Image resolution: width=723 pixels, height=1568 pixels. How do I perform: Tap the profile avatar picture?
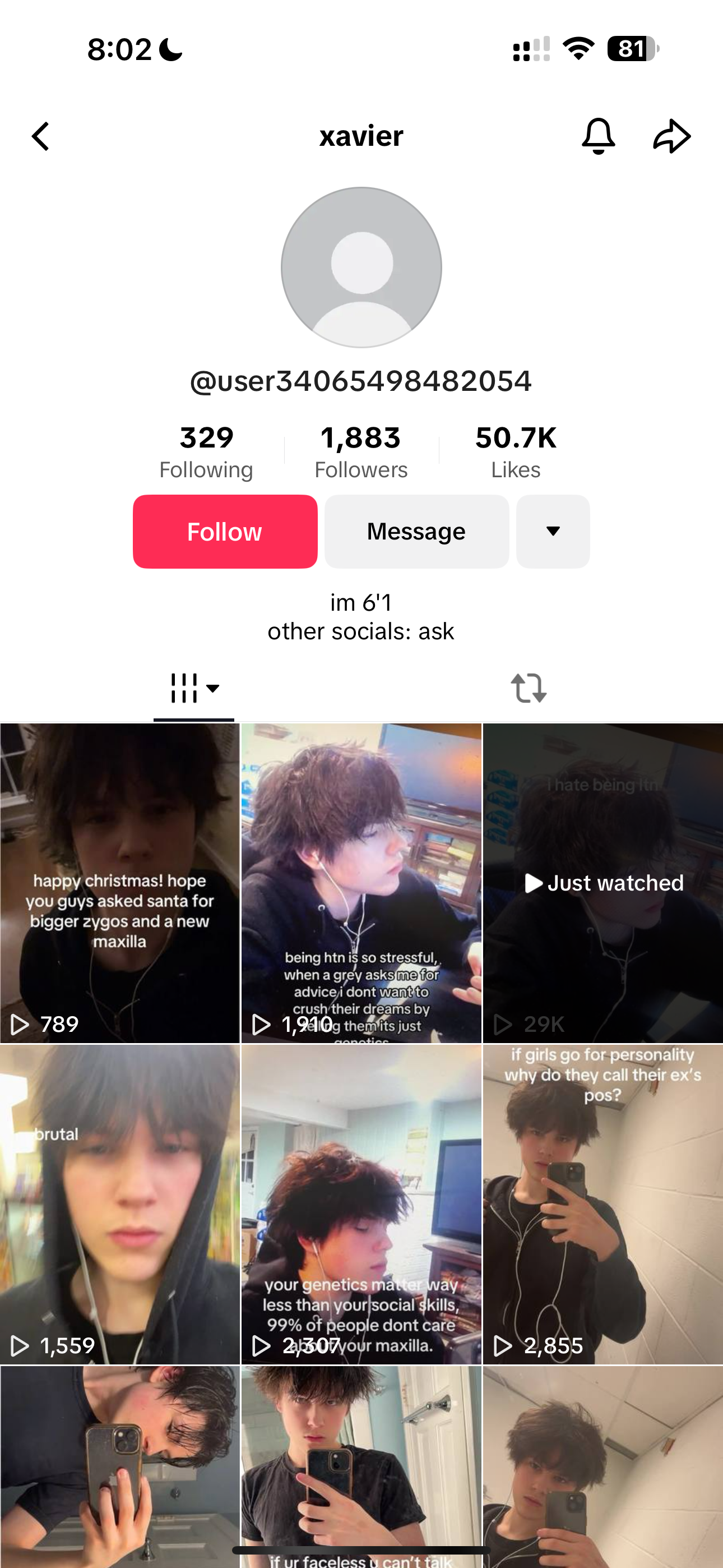[361, 267]
